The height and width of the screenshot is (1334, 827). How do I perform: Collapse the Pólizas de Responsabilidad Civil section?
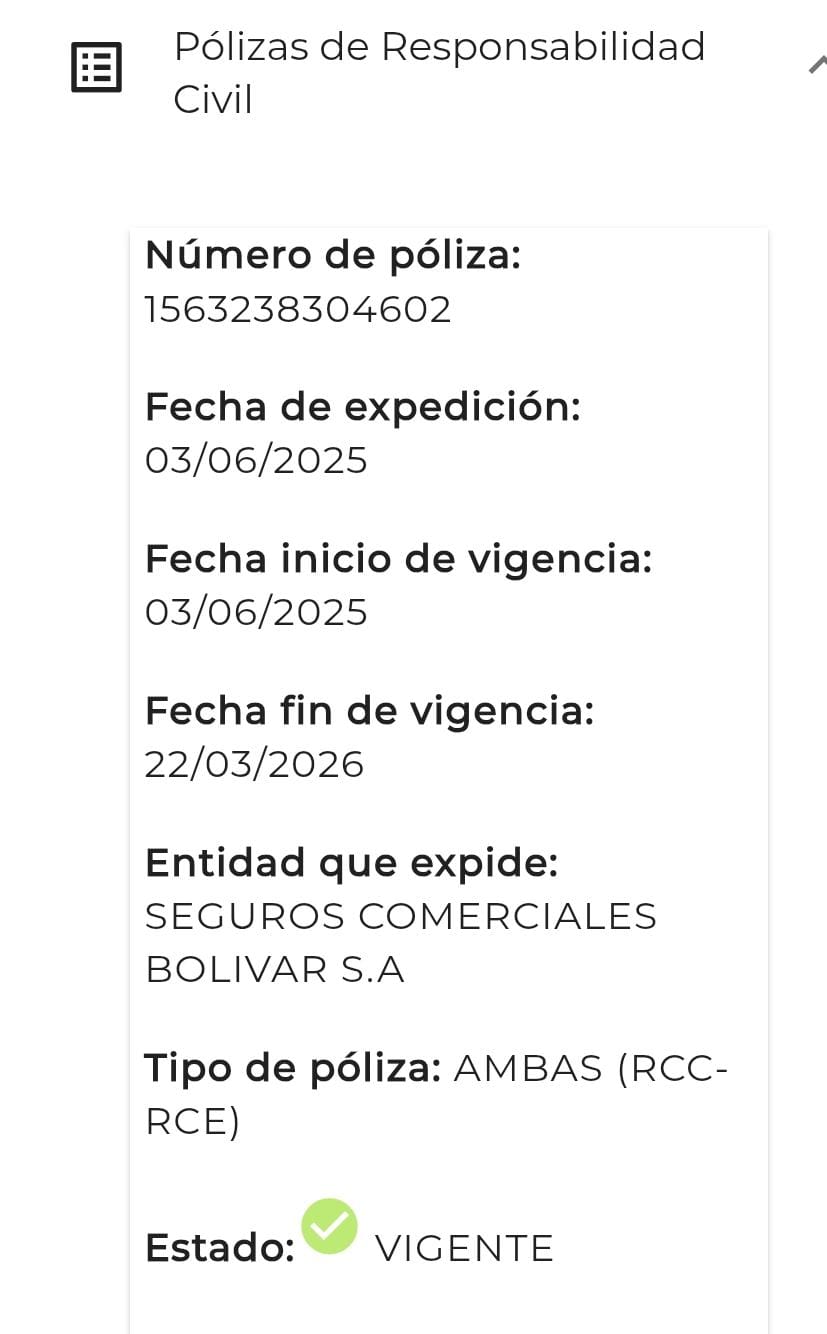[816, 68]
